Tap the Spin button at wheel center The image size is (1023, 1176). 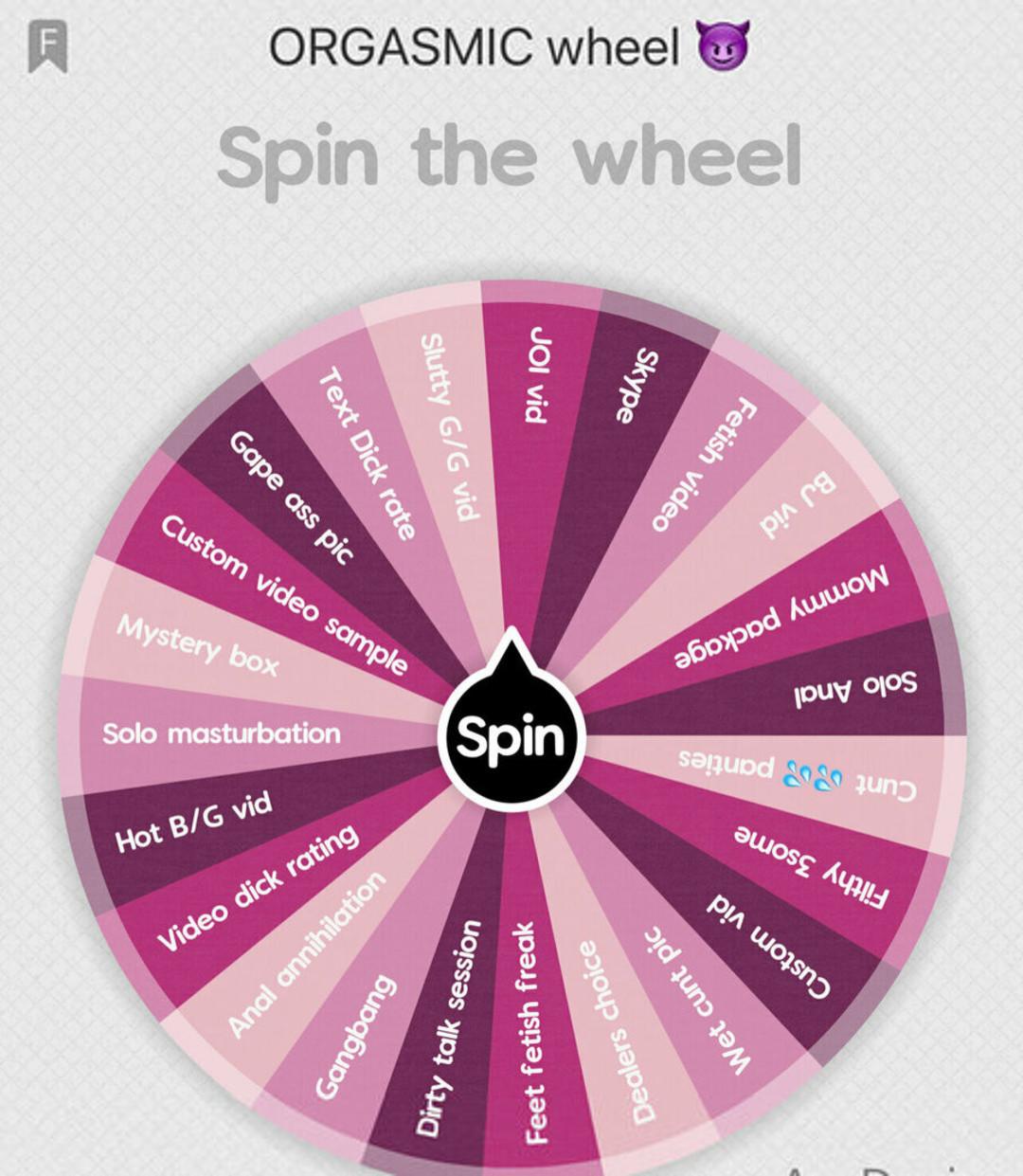(511, 736)
